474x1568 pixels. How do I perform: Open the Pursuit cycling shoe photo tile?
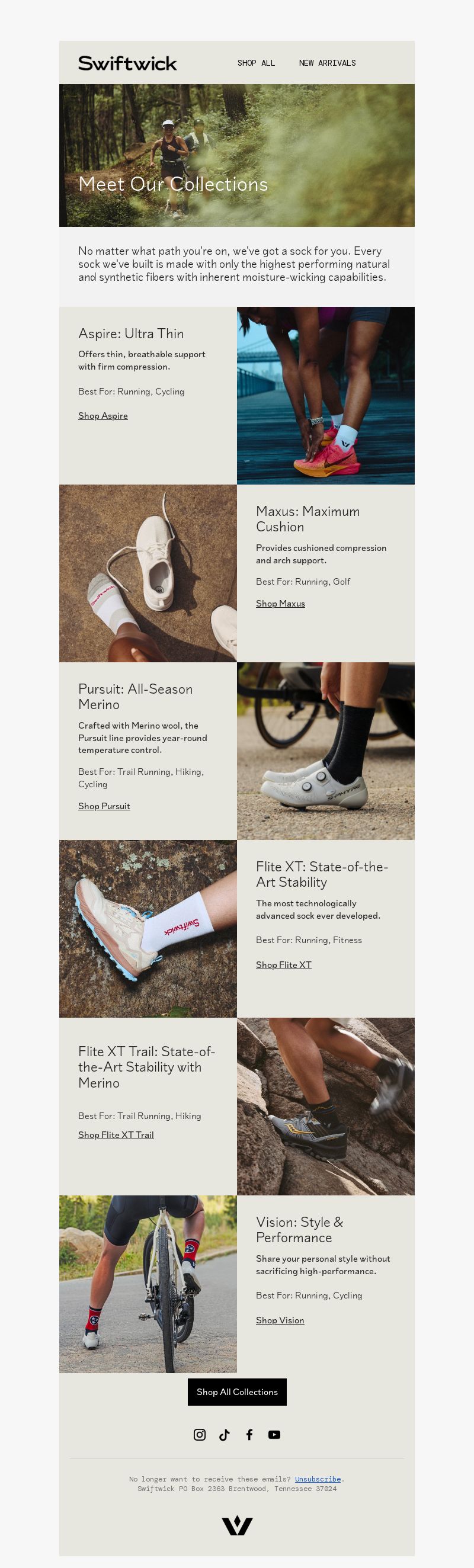point(325,751)
